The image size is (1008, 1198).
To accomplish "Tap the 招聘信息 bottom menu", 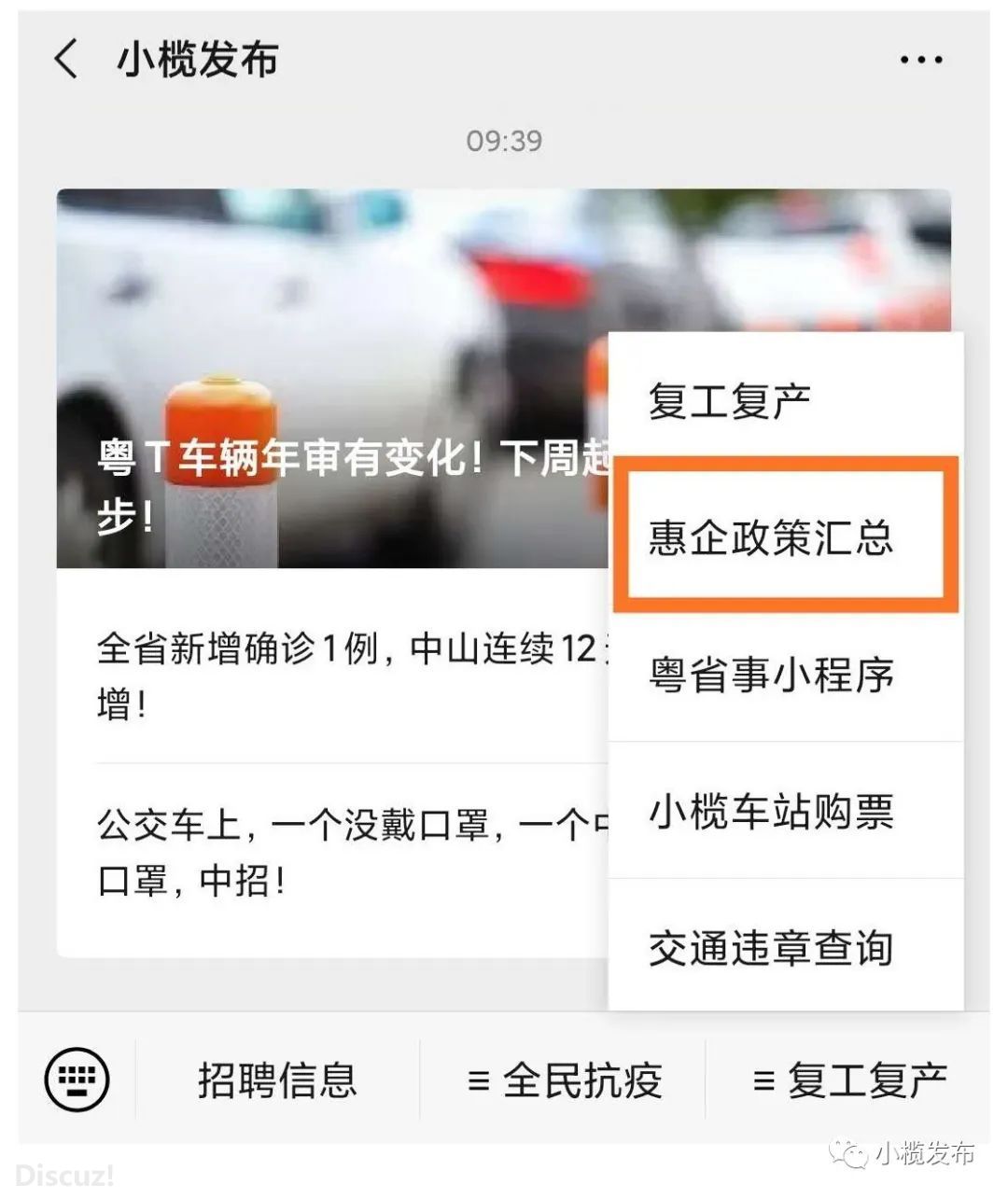I will [277, 1080].
